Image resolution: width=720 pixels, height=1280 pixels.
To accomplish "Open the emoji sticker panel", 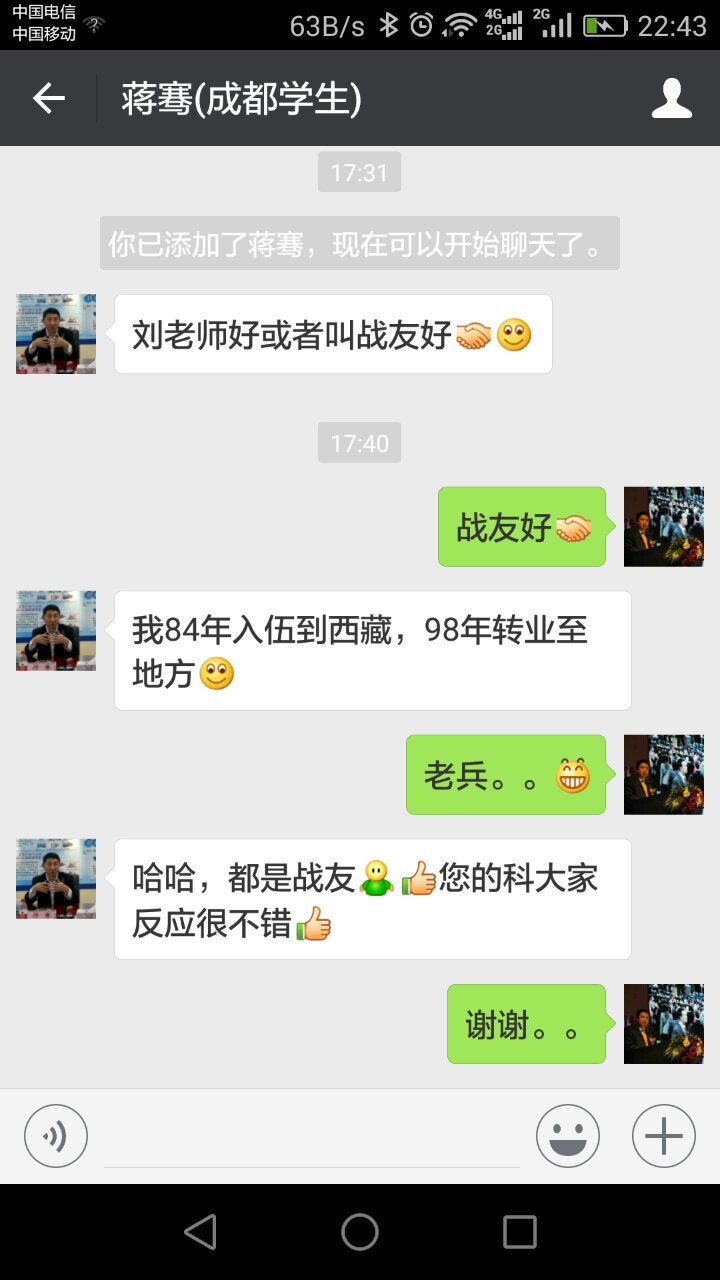I will [x=568, y=1136].
